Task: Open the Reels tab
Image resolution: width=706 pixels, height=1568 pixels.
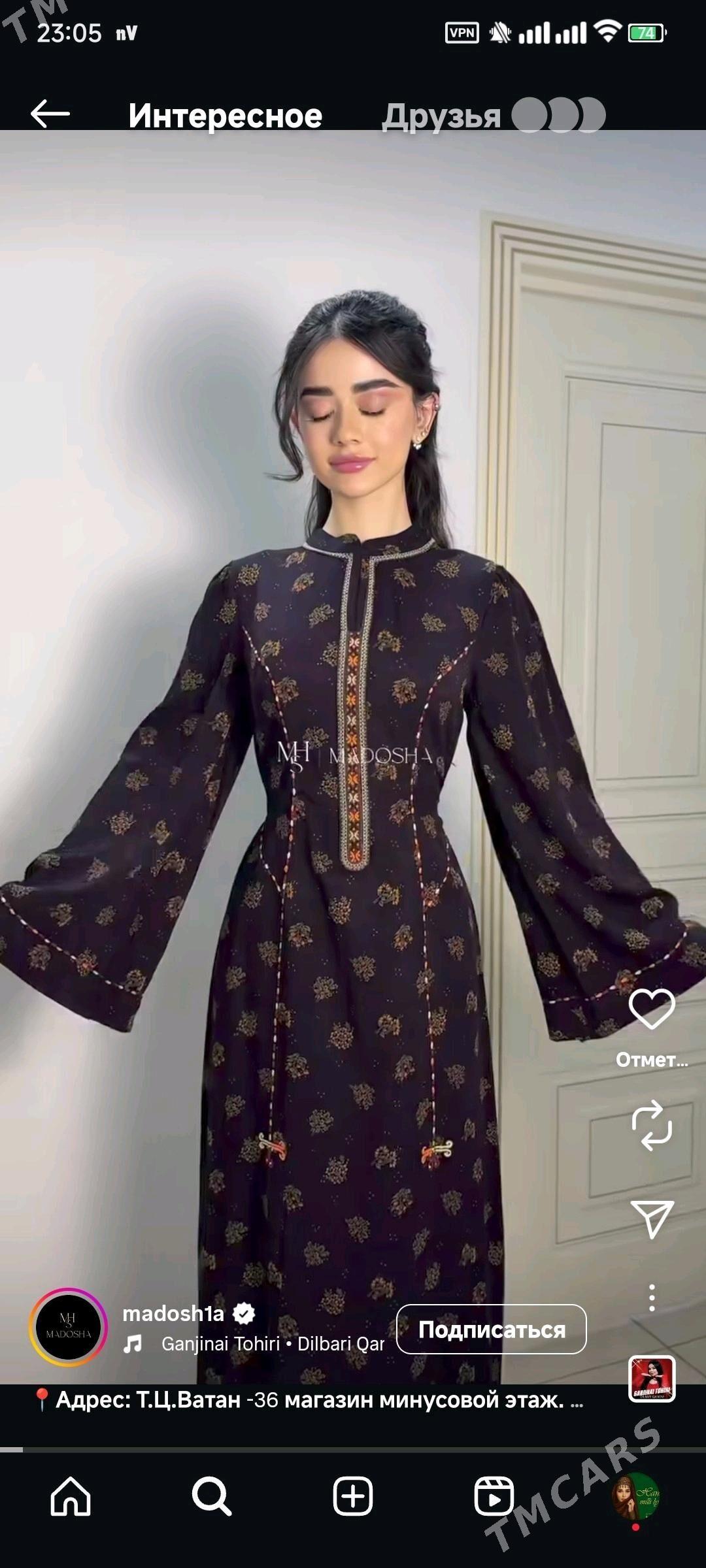Action: (x=494, y=1496)
